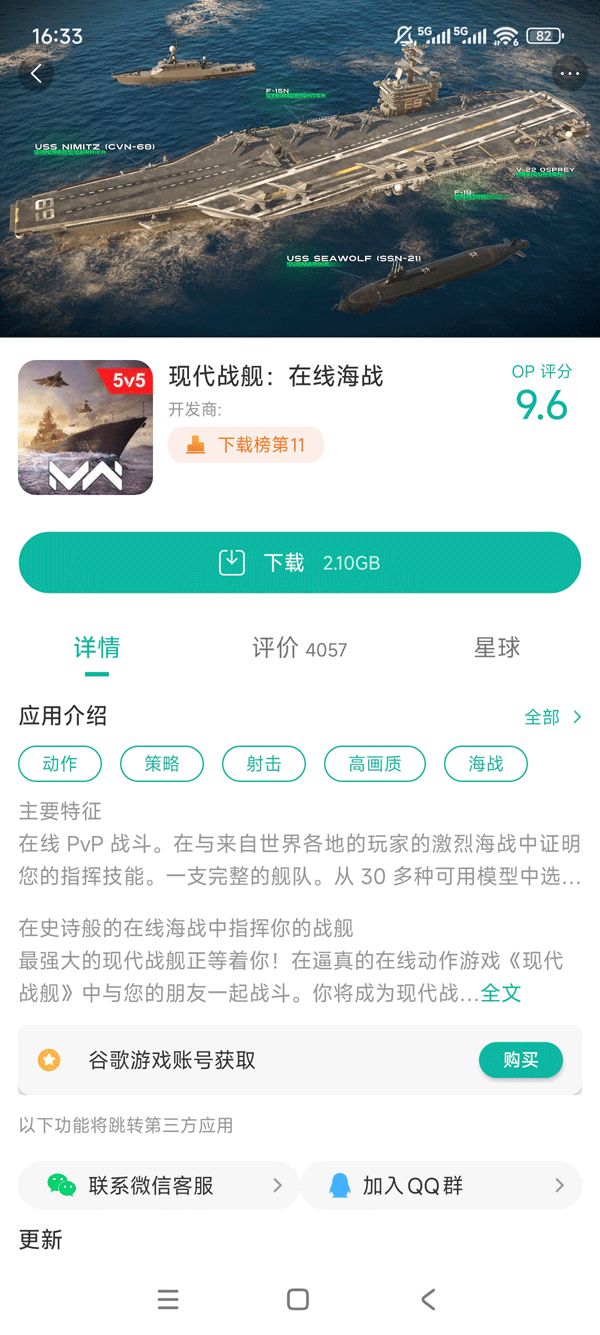Go back using the top-left arrow
The height and width of the screenshot is (1335, 600).
tap(36, 74)
